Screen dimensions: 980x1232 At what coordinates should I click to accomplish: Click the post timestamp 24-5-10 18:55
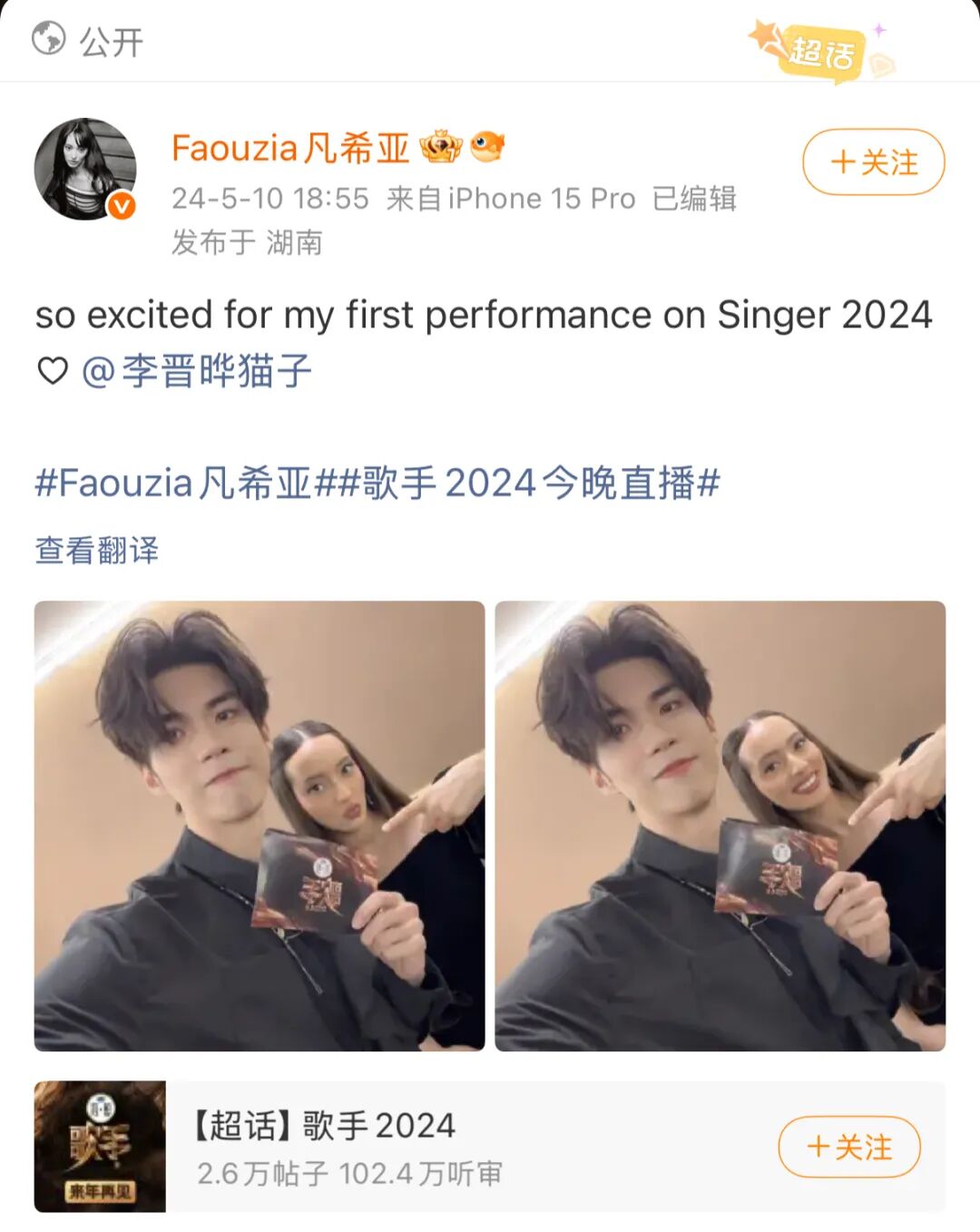pos(272,198)
